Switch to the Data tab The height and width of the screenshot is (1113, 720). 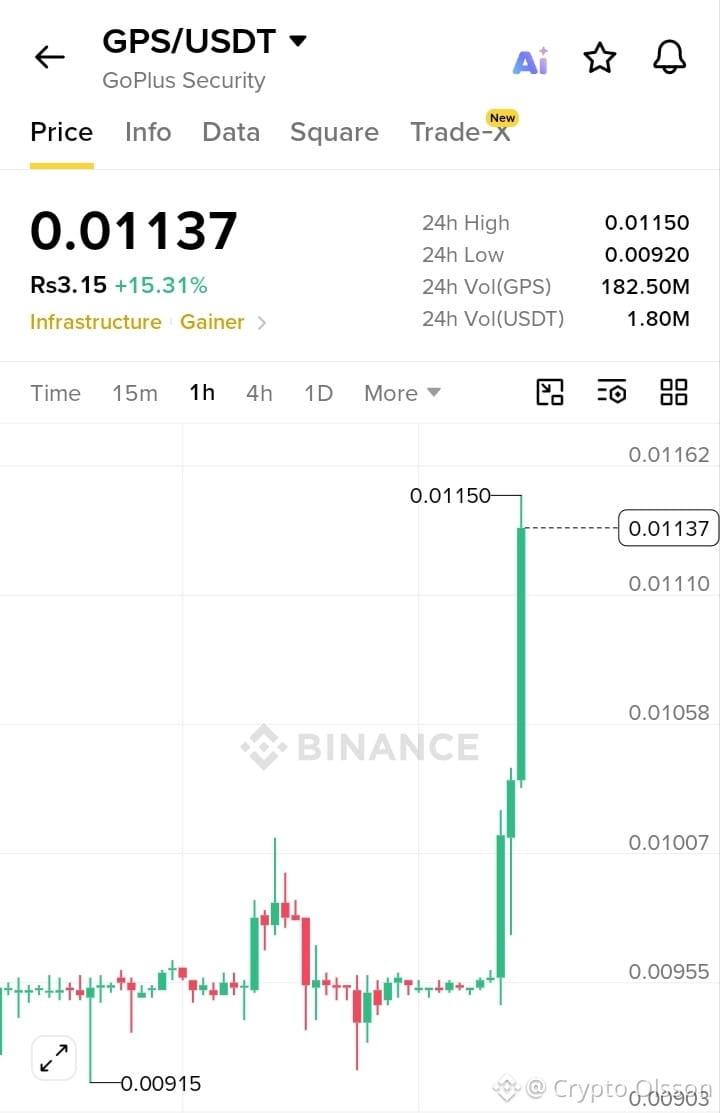click(231, 132)
